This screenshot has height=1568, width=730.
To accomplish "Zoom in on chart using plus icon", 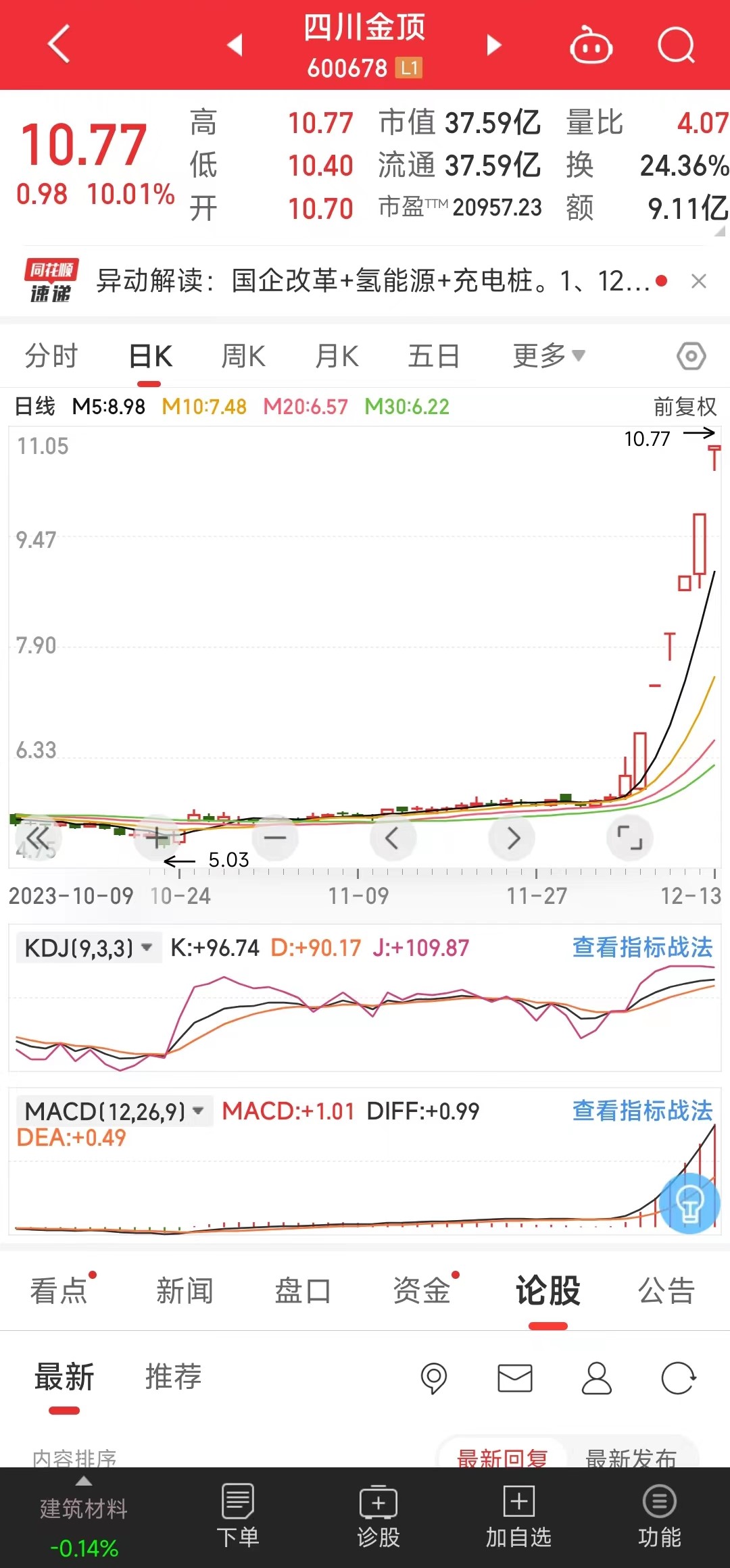I will pyautogui.click(x=155, y=838).
